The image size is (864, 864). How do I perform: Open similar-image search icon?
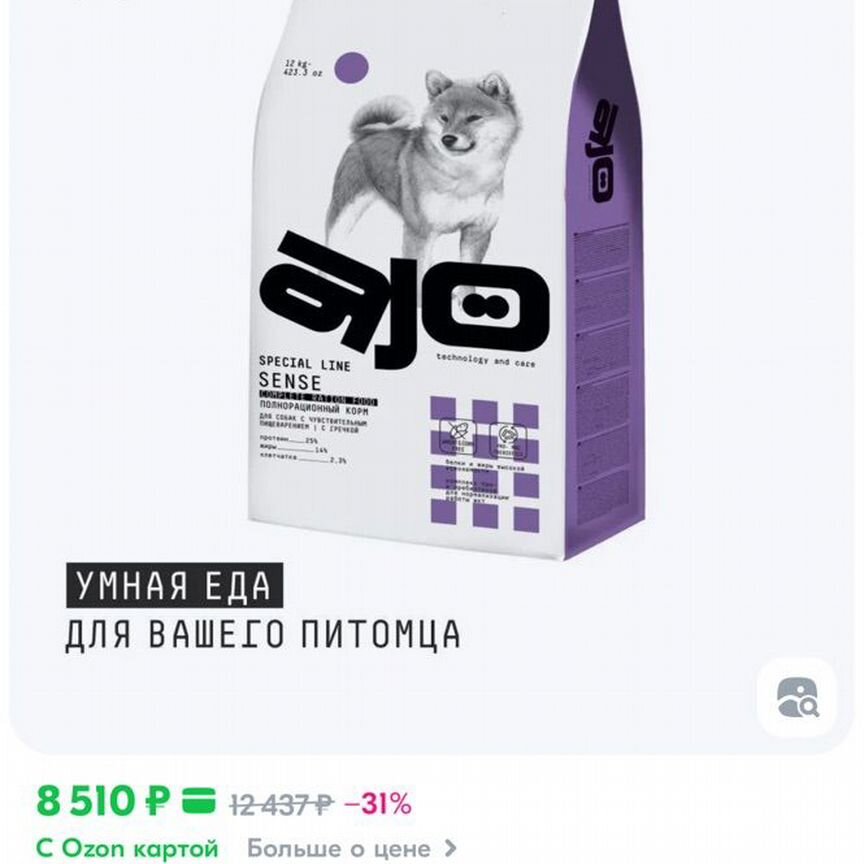[796, 697]
